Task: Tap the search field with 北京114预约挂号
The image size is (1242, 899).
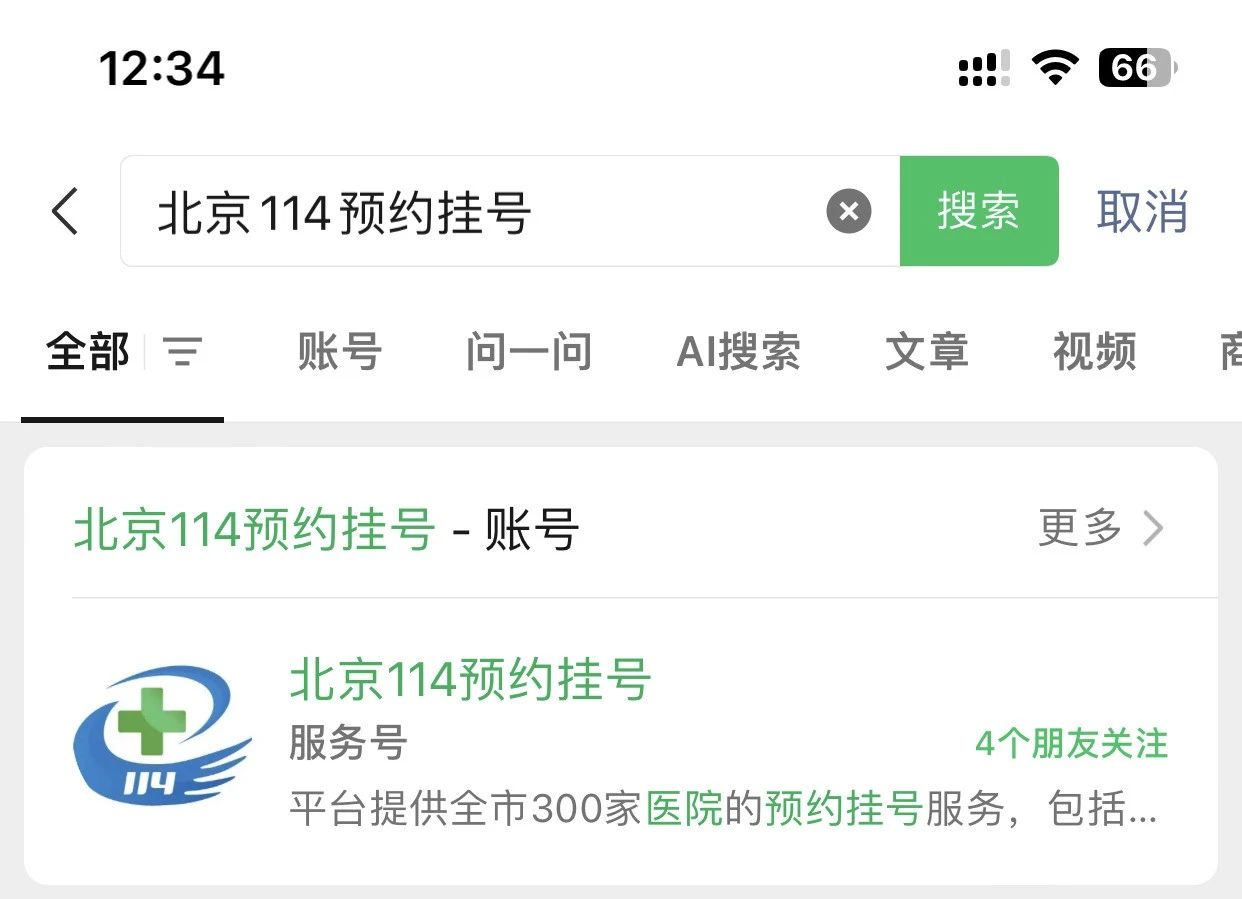Action: point(480,212)
